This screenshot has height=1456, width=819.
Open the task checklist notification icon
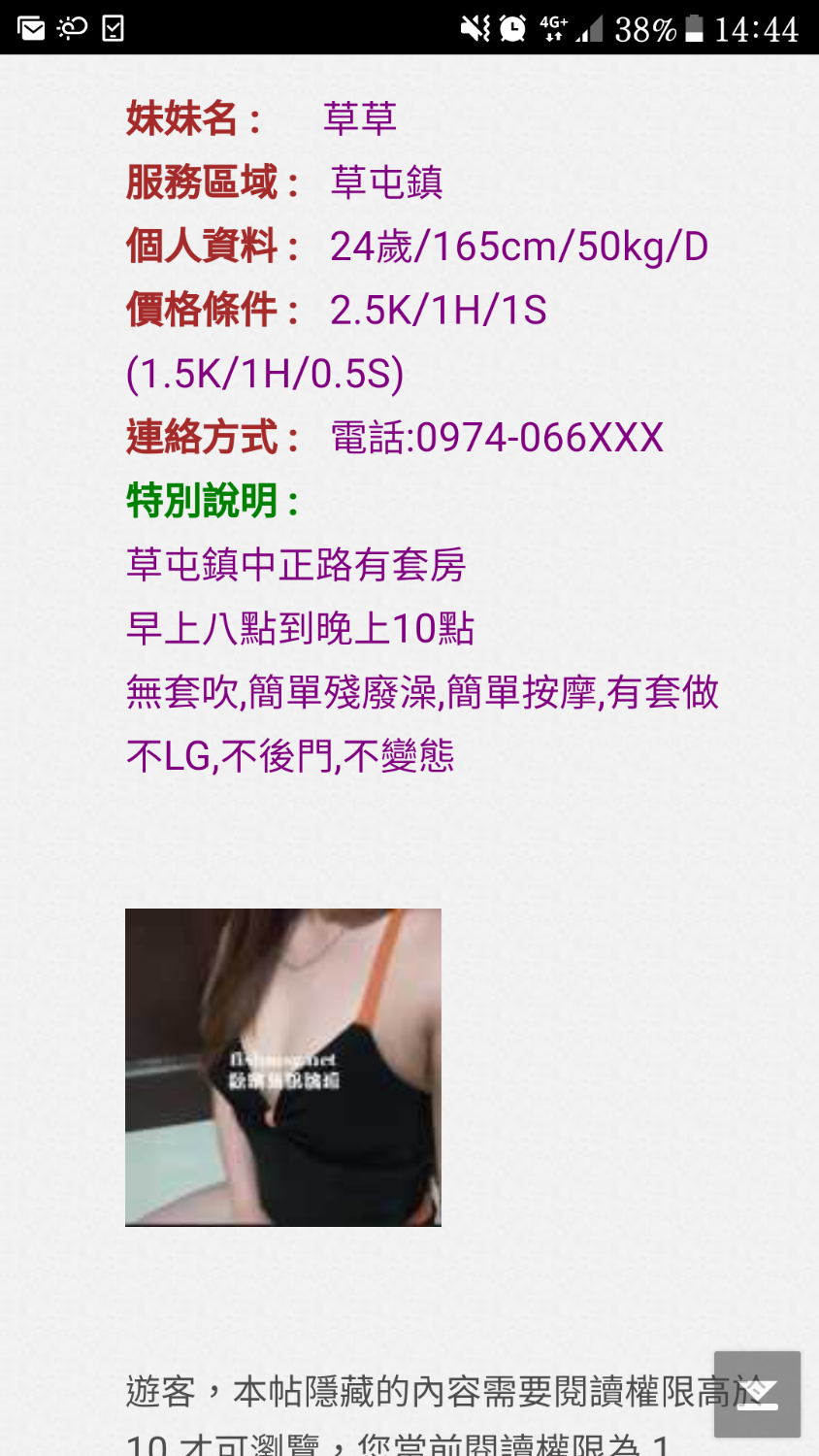(x=114, y=26)
